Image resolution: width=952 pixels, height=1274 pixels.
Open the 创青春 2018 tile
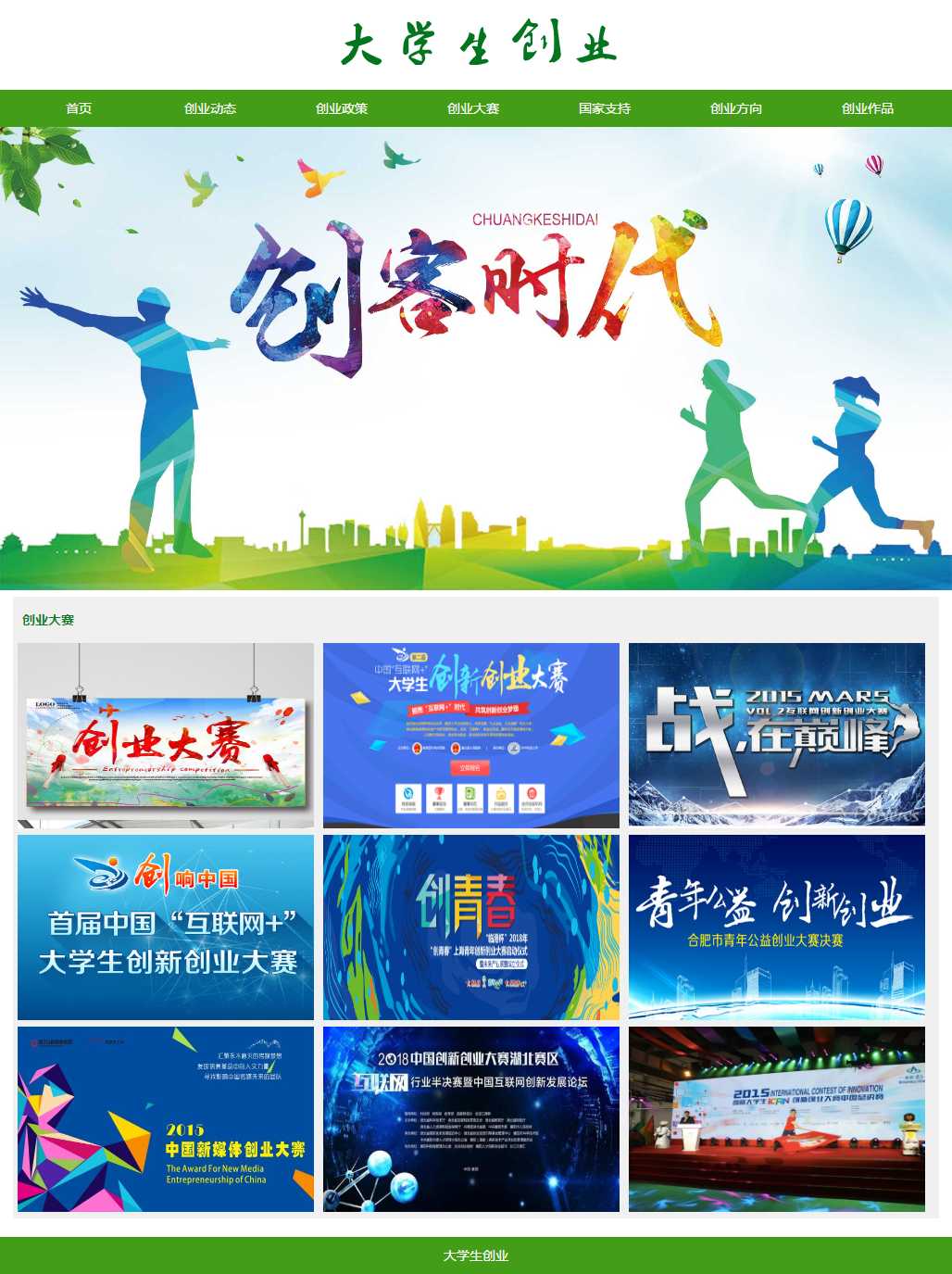[x=471, y=927]
